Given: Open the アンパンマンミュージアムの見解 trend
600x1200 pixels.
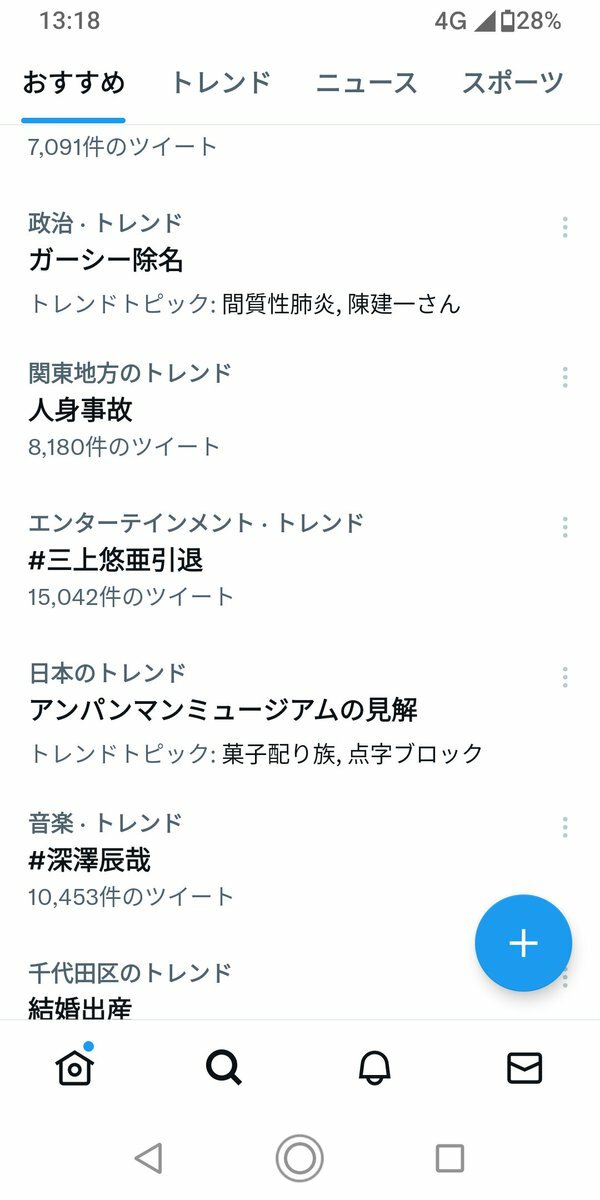Looking at the screenshot, I should tap(300, 712).
